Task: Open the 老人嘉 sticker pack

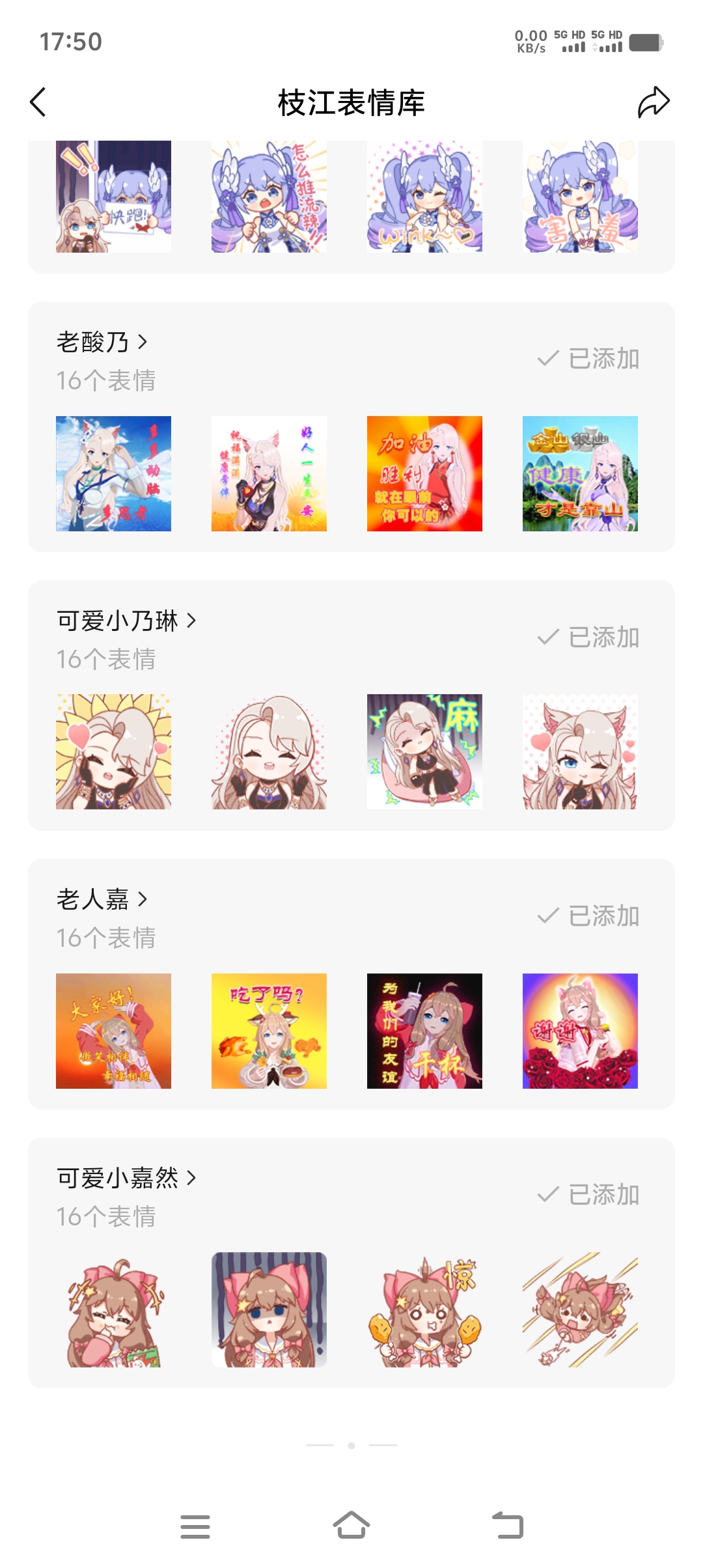Action: click(102, 899)
